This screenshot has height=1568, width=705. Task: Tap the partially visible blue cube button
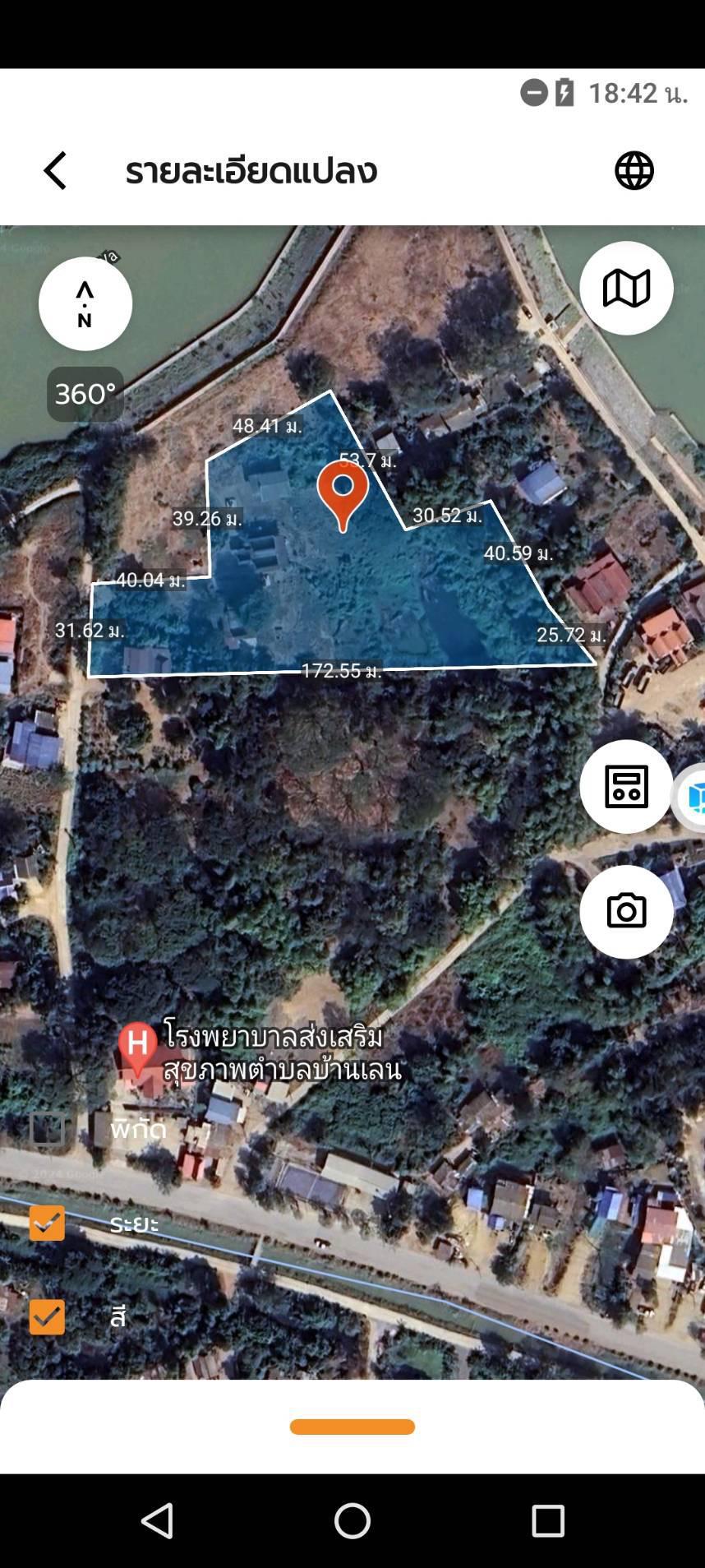pos(690,797)
